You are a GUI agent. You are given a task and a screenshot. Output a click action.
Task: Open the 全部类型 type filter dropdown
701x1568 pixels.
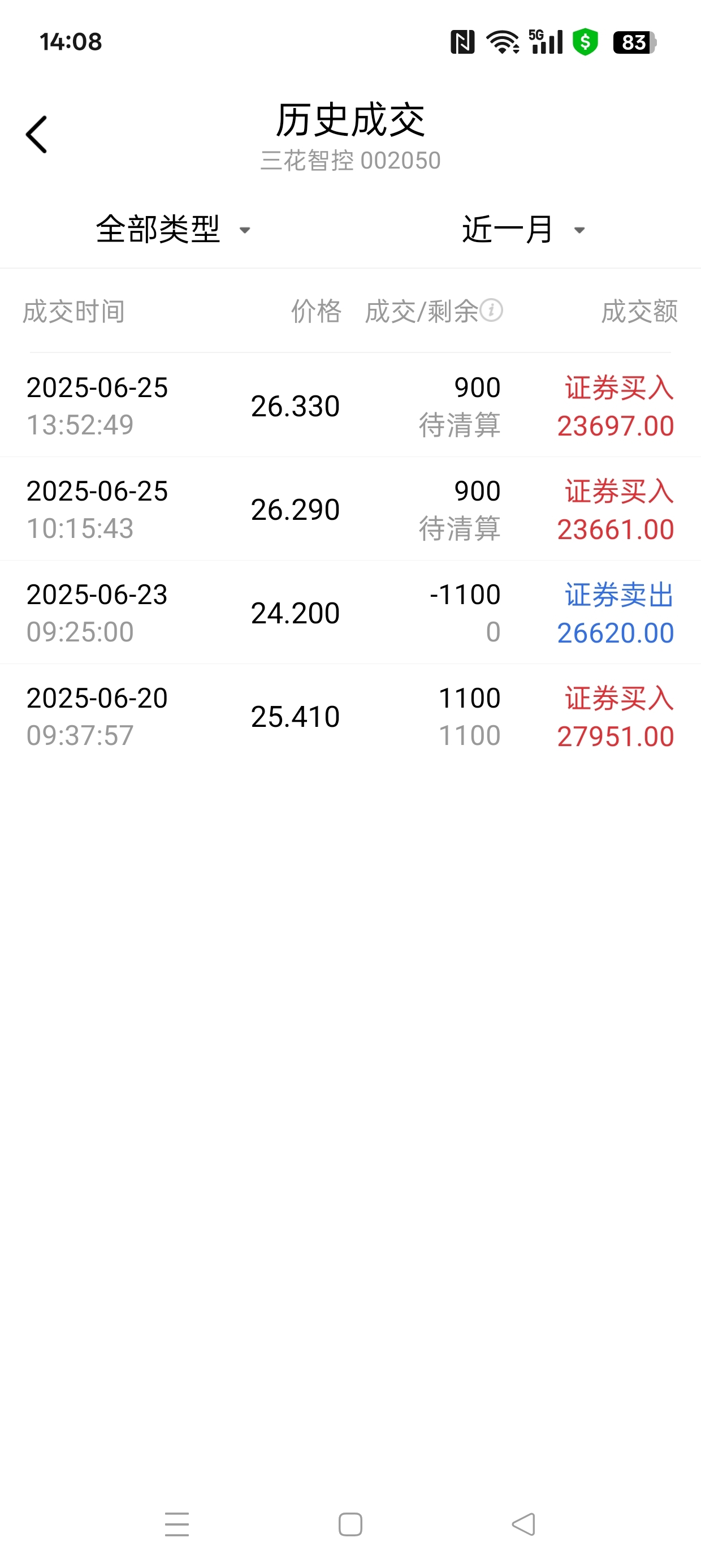click(x=174, y=230)
